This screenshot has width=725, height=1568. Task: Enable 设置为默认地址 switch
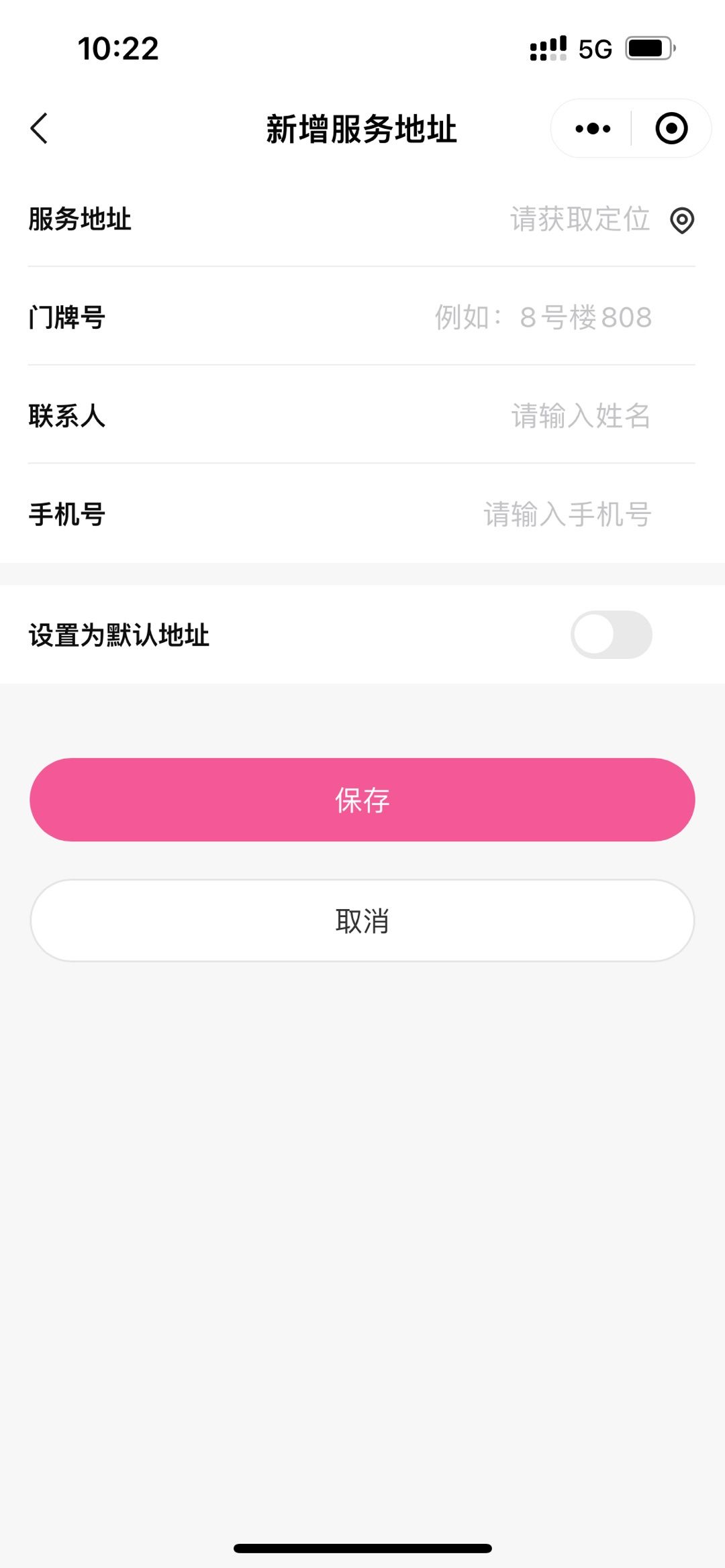[611, 635]
